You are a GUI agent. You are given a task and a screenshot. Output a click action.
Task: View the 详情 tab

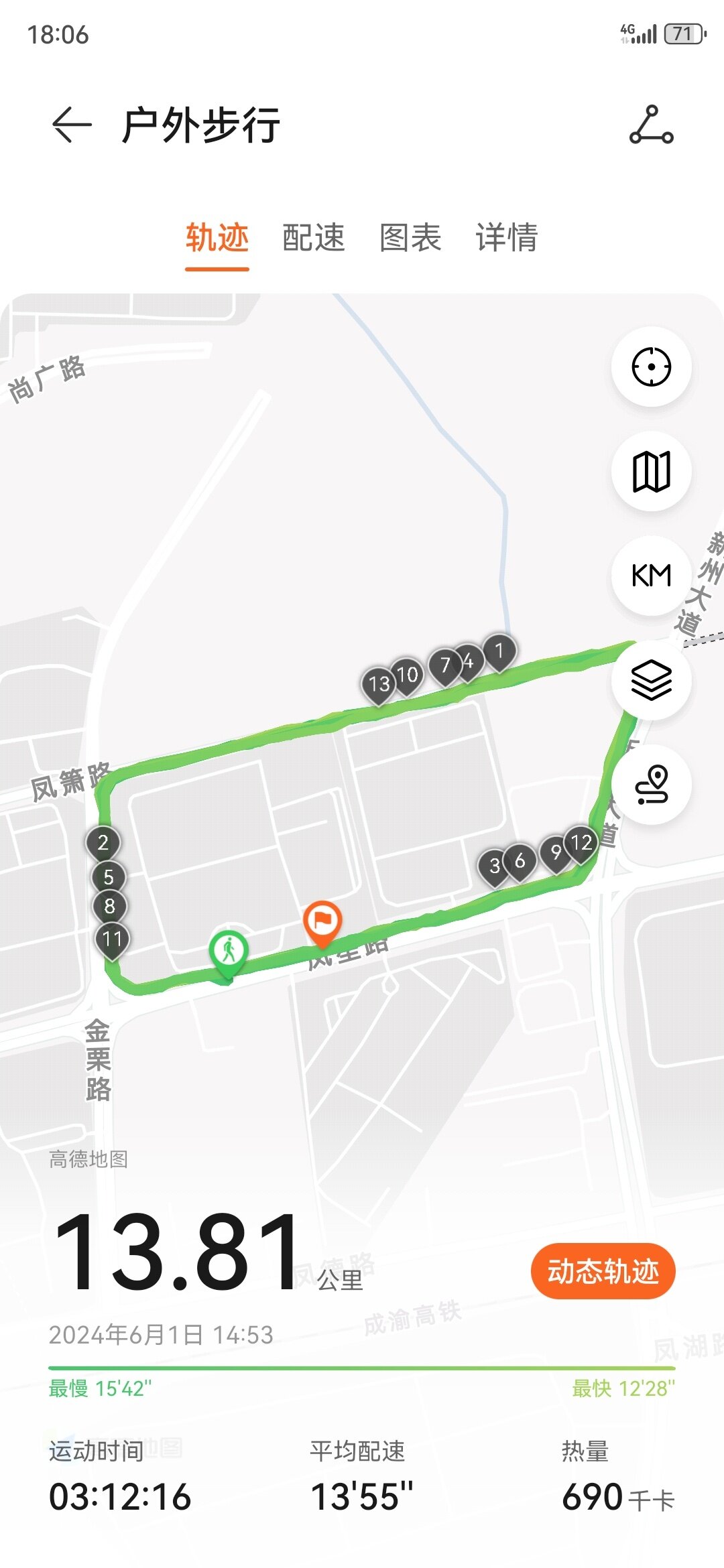tap(507, 238)
